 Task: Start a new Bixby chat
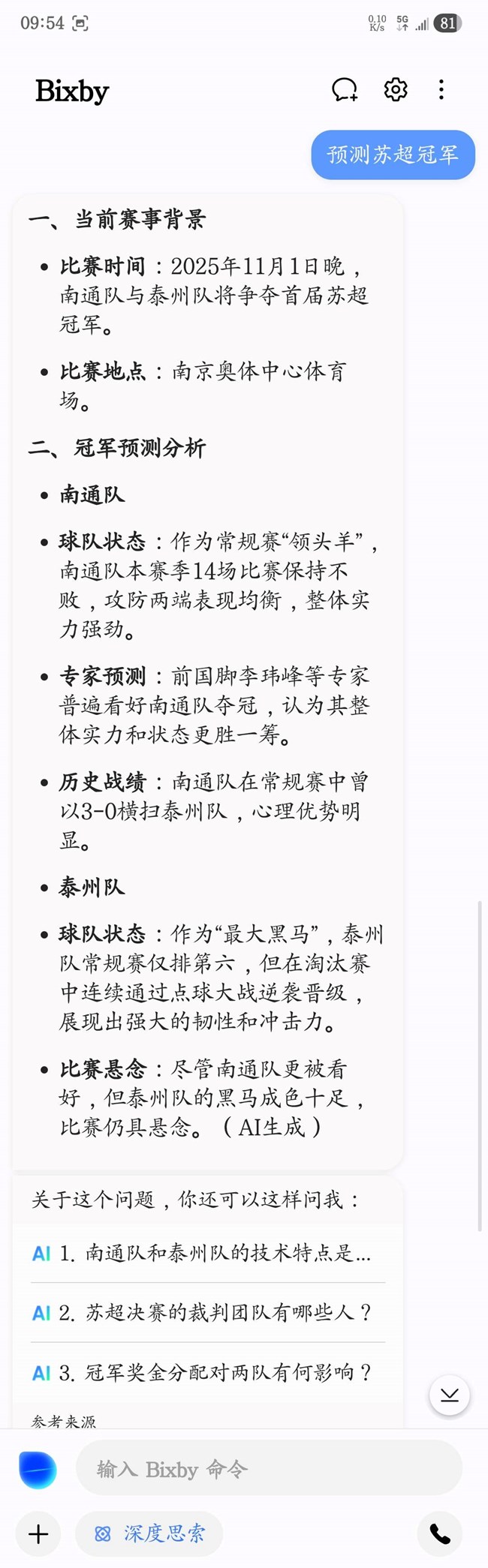[x=345, y=90]
